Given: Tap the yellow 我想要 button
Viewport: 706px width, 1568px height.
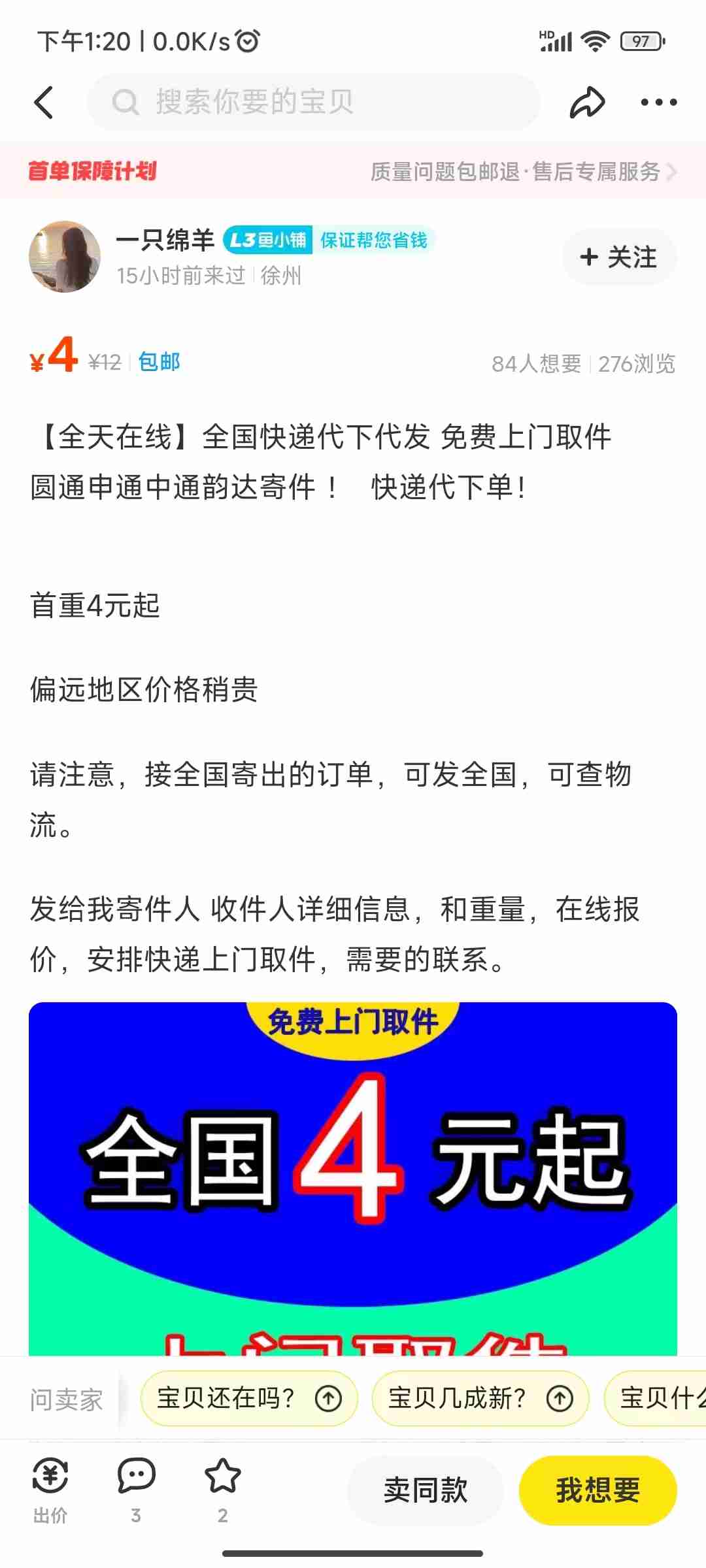Looking at the screenshot, I should 598,1490.
